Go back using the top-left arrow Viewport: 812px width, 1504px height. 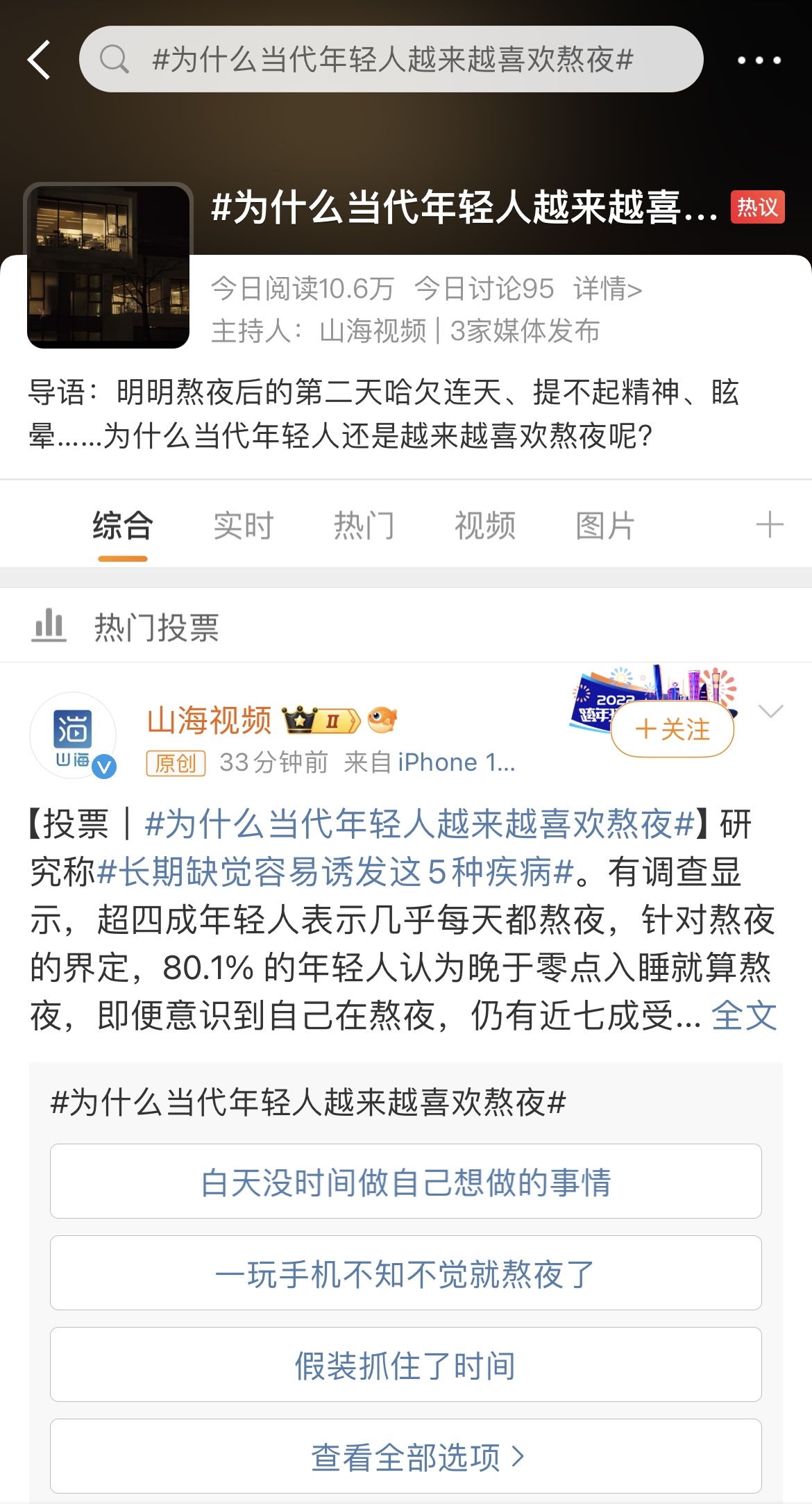[40, 60]
